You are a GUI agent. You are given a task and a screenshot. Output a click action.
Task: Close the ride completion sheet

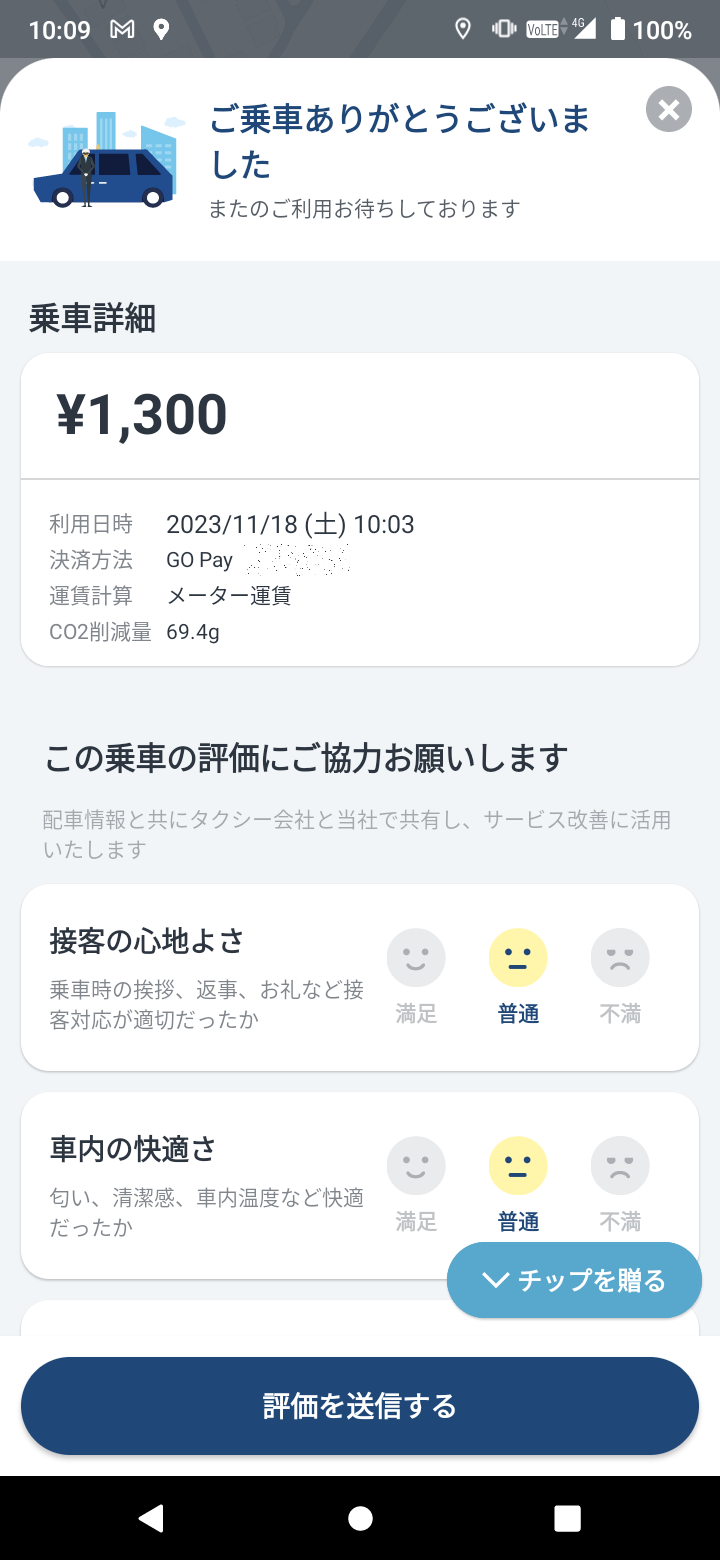point(669,110)
